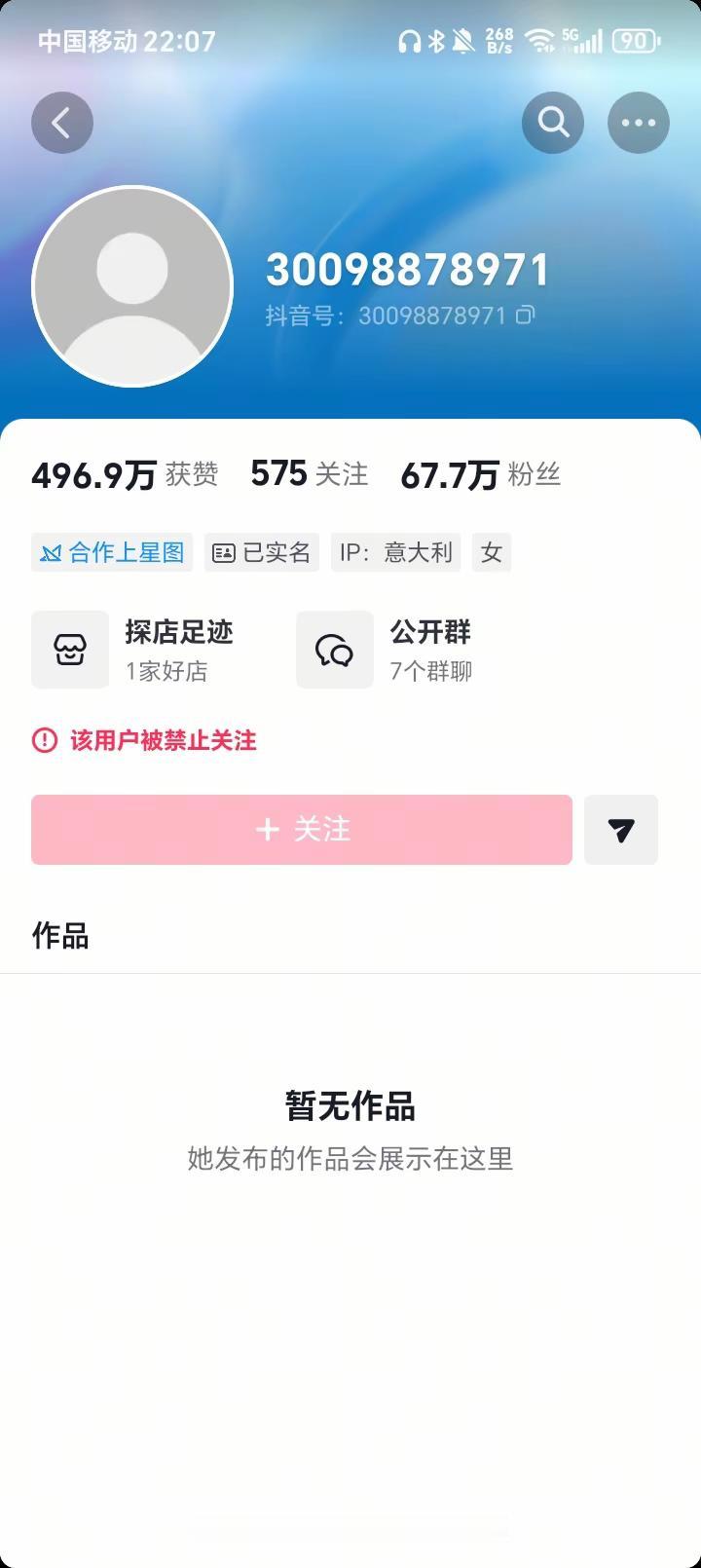Open the IP：意大利 location tag
The width and height of the screenshot is (701, 1568).
click(395, 552)
